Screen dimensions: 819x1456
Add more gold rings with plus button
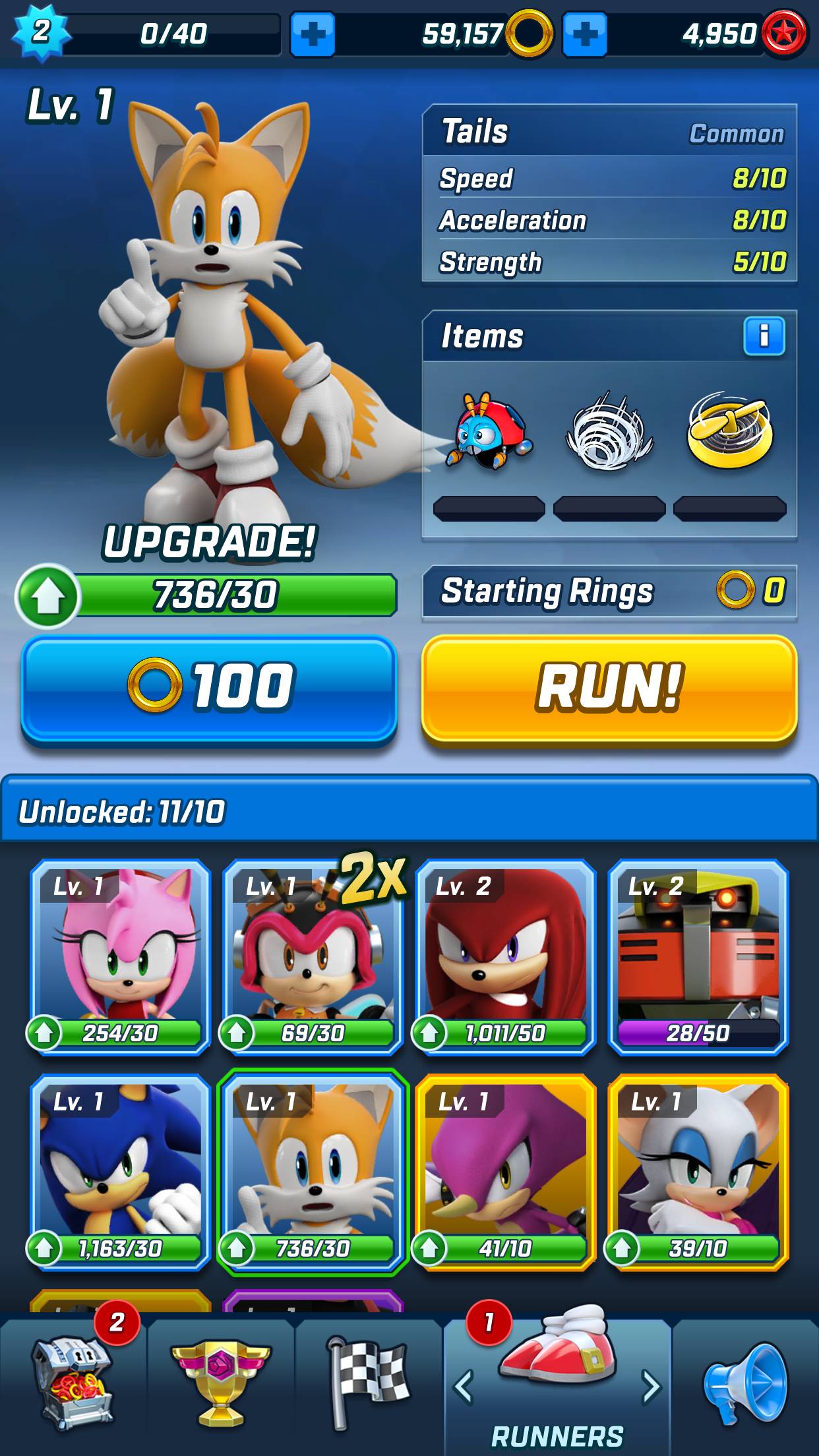(584, 34)
